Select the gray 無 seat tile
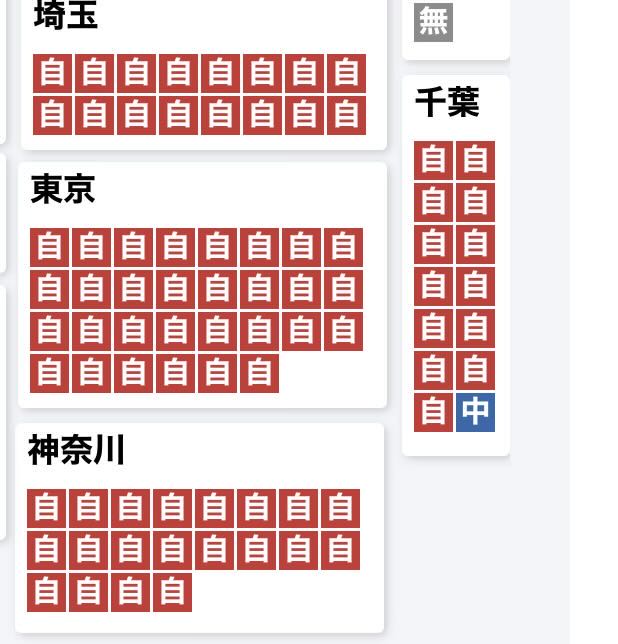Image resolution: width=618 pixels, height=644 pixels. pos(433,22)
